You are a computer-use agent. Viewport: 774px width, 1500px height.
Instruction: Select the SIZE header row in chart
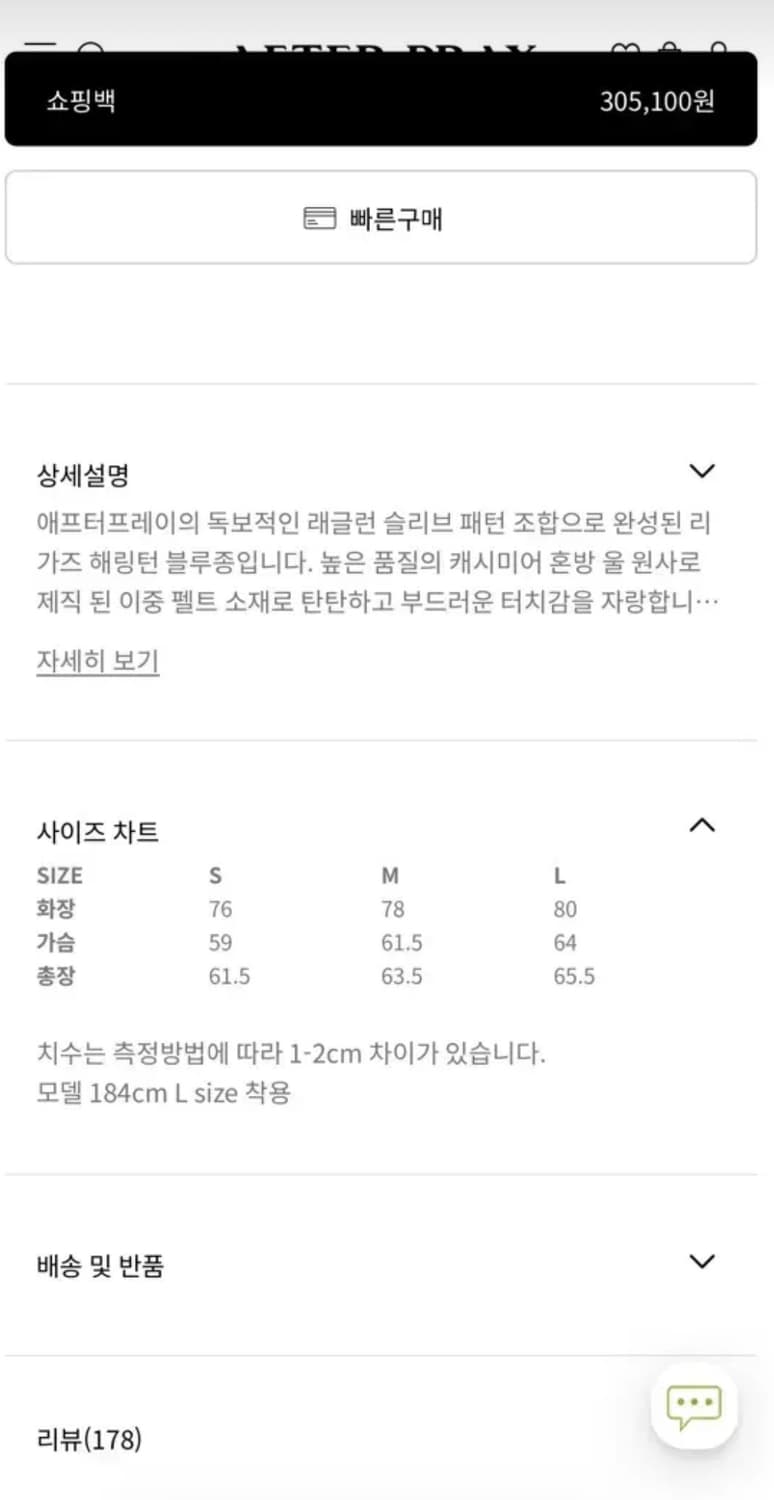(x=59, y=875)
